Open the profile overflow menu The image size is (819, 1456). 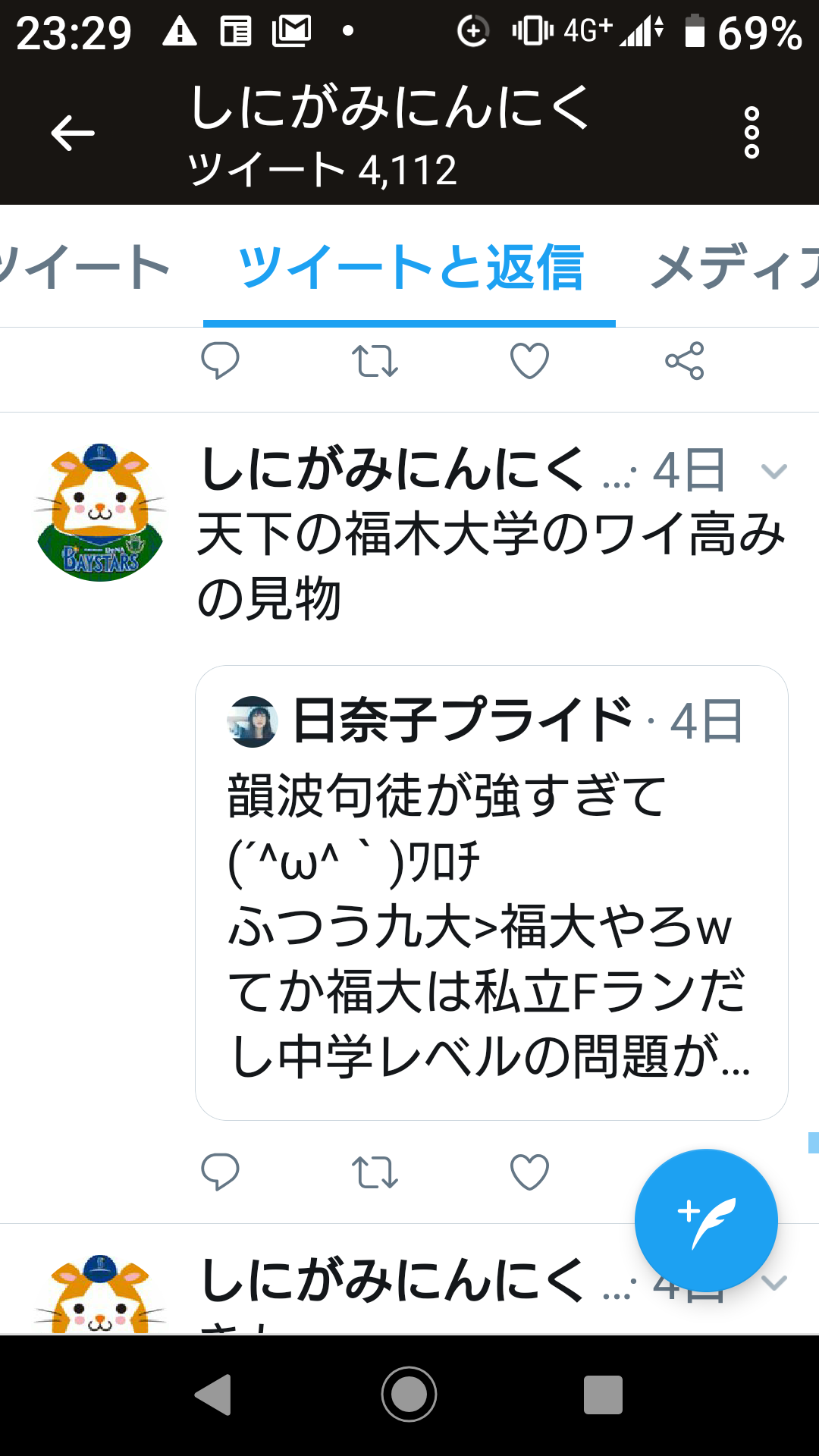coord(751,133)
